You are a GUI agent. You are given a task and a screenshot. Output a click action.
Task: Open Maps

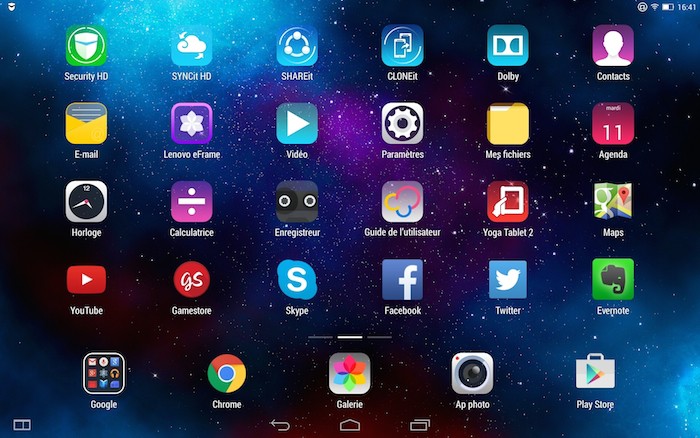click(613, 202)
